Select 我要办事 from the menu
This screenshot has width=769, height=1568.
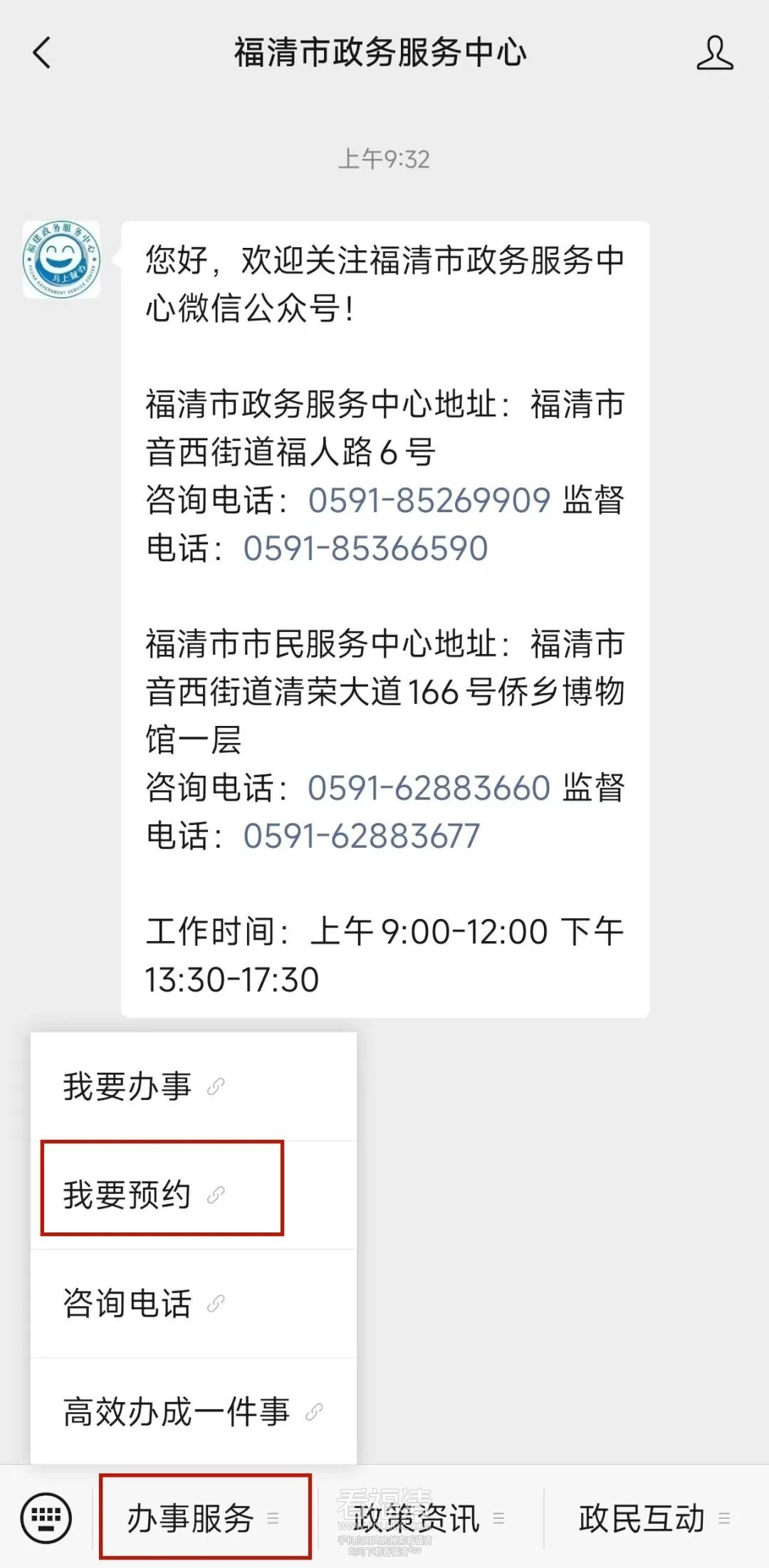coord(142,1086)
